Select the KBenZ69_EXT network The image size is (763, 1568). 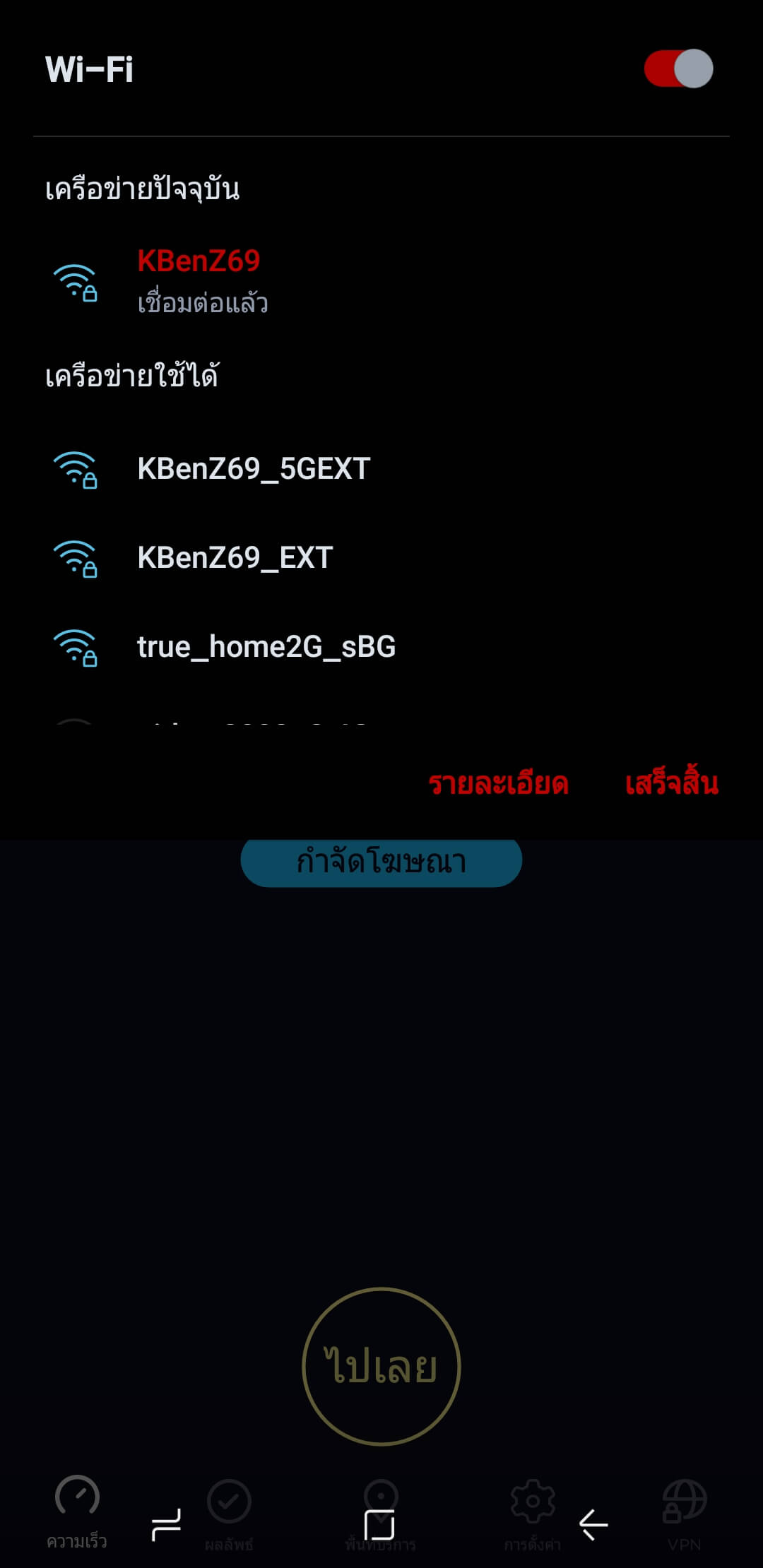(x=381, y=558)
